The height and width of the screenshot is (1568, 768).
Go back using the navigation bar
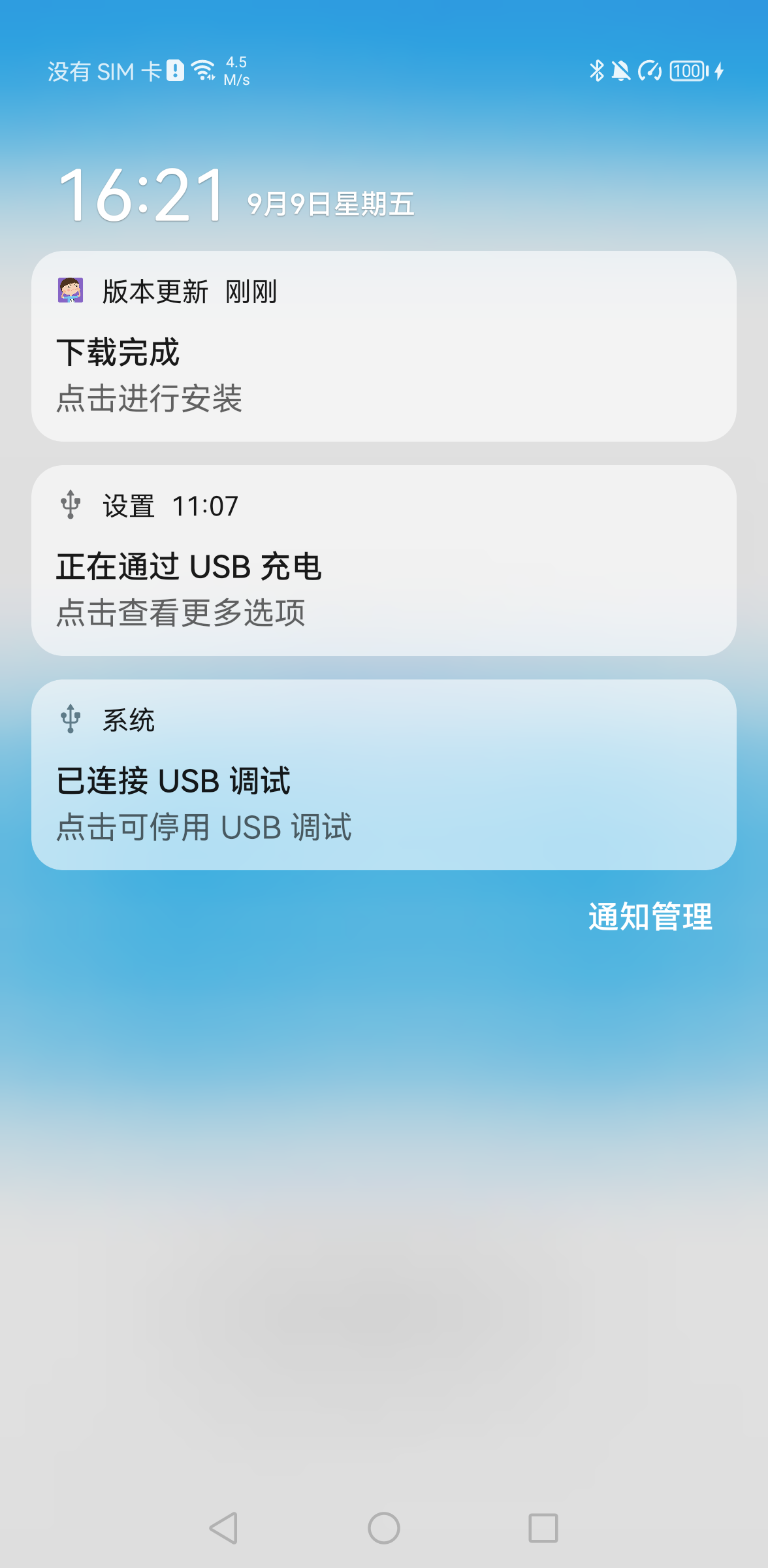point(224,1528)
